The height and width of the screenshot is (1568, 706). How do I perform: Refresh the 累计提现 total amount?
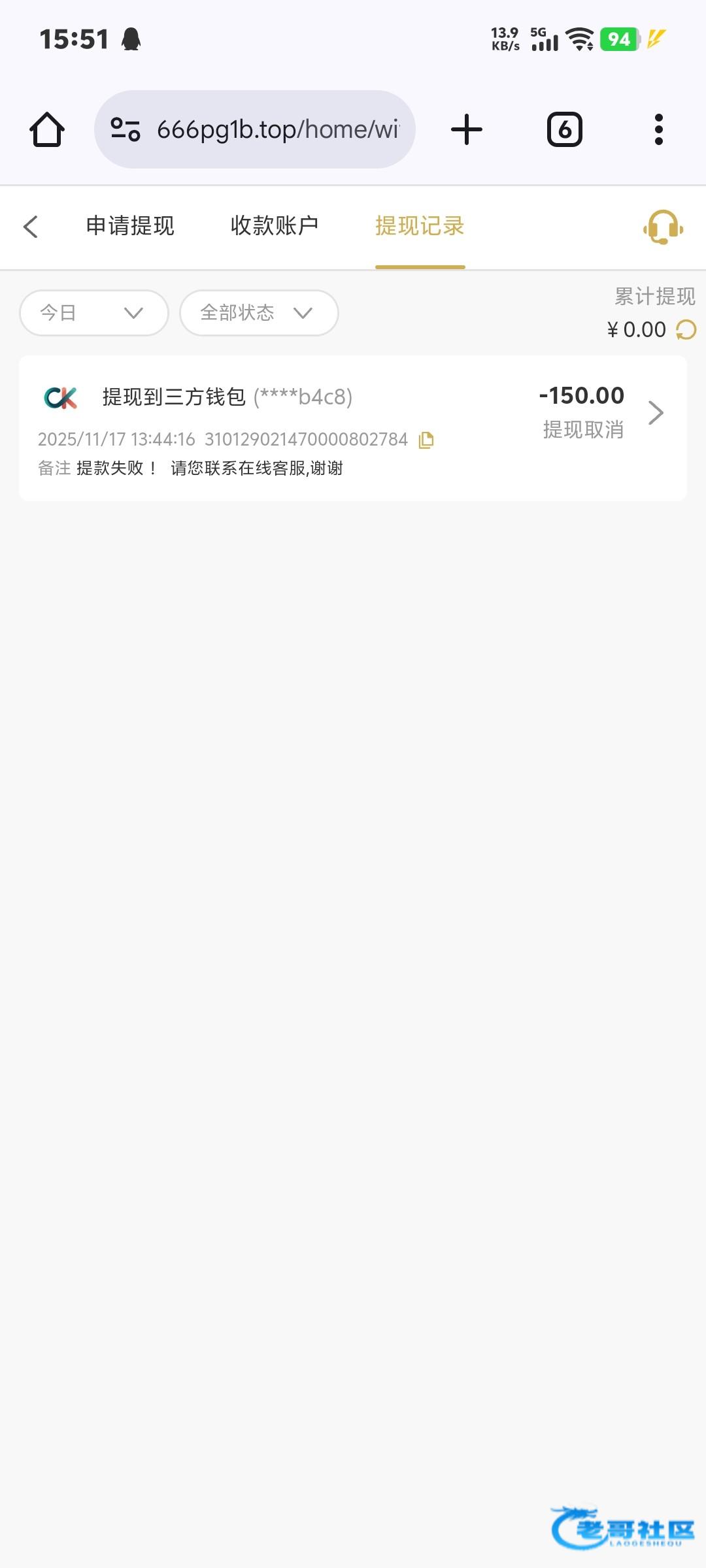pyautogui.click(x=686, y=330)
